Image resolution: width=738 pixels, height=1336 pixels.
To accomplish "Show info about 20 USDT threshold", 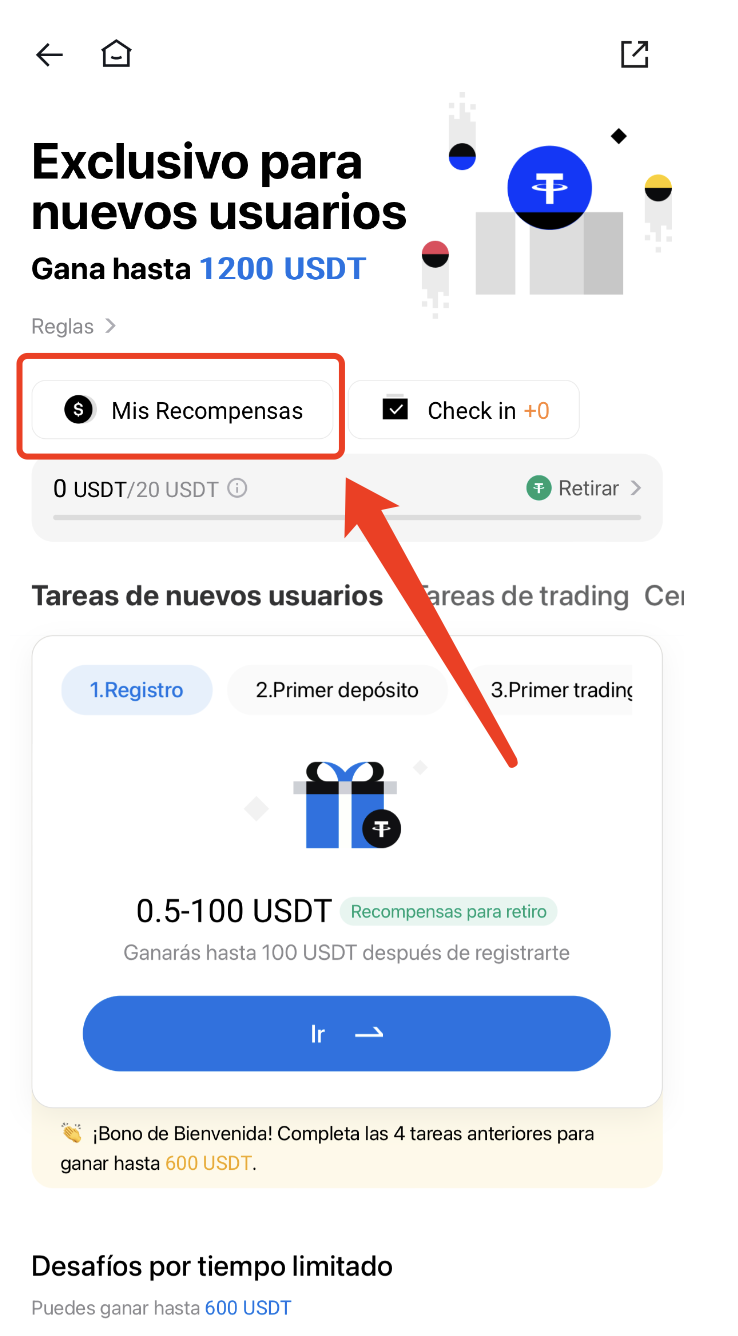I will pos(237,489).
